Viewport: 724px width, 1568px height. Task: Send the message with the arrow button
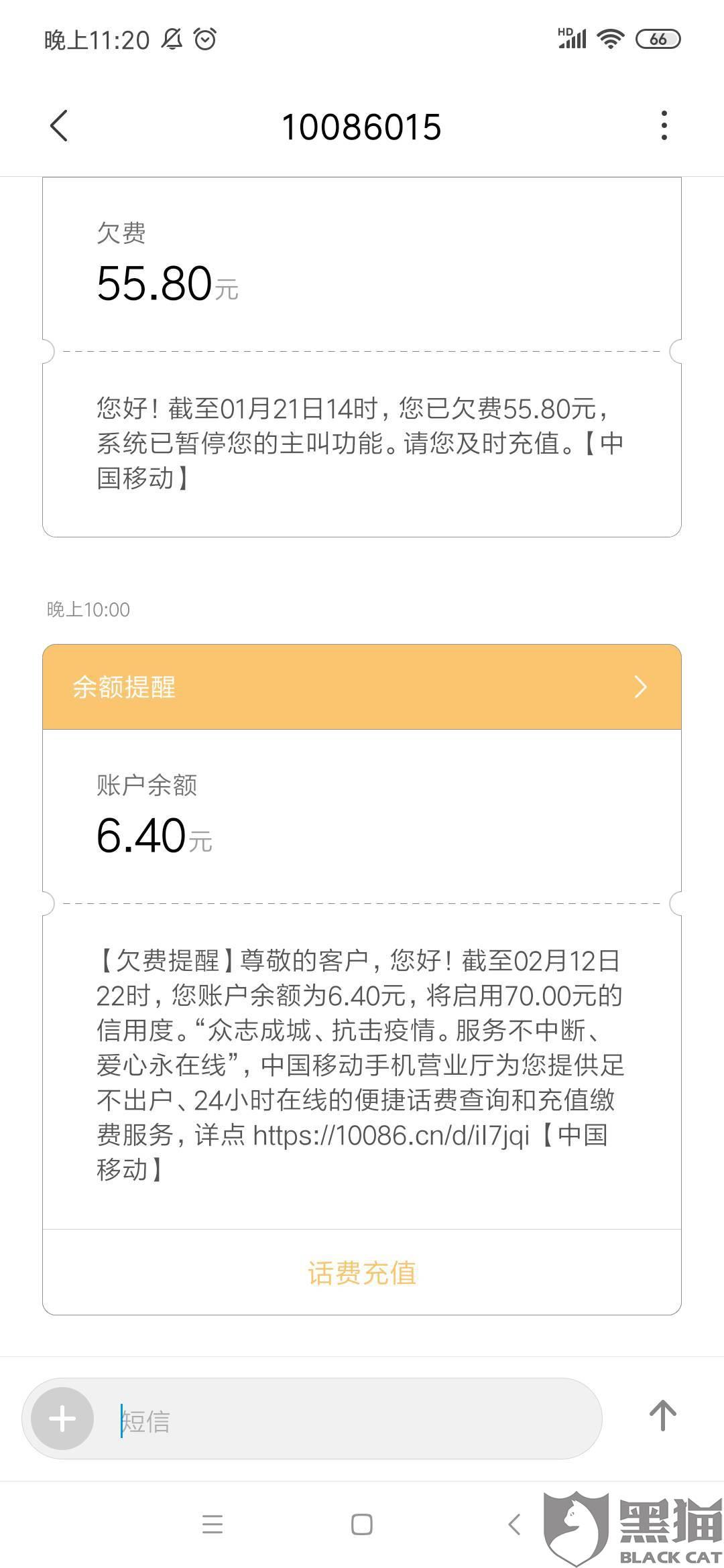coord(662,1417)
